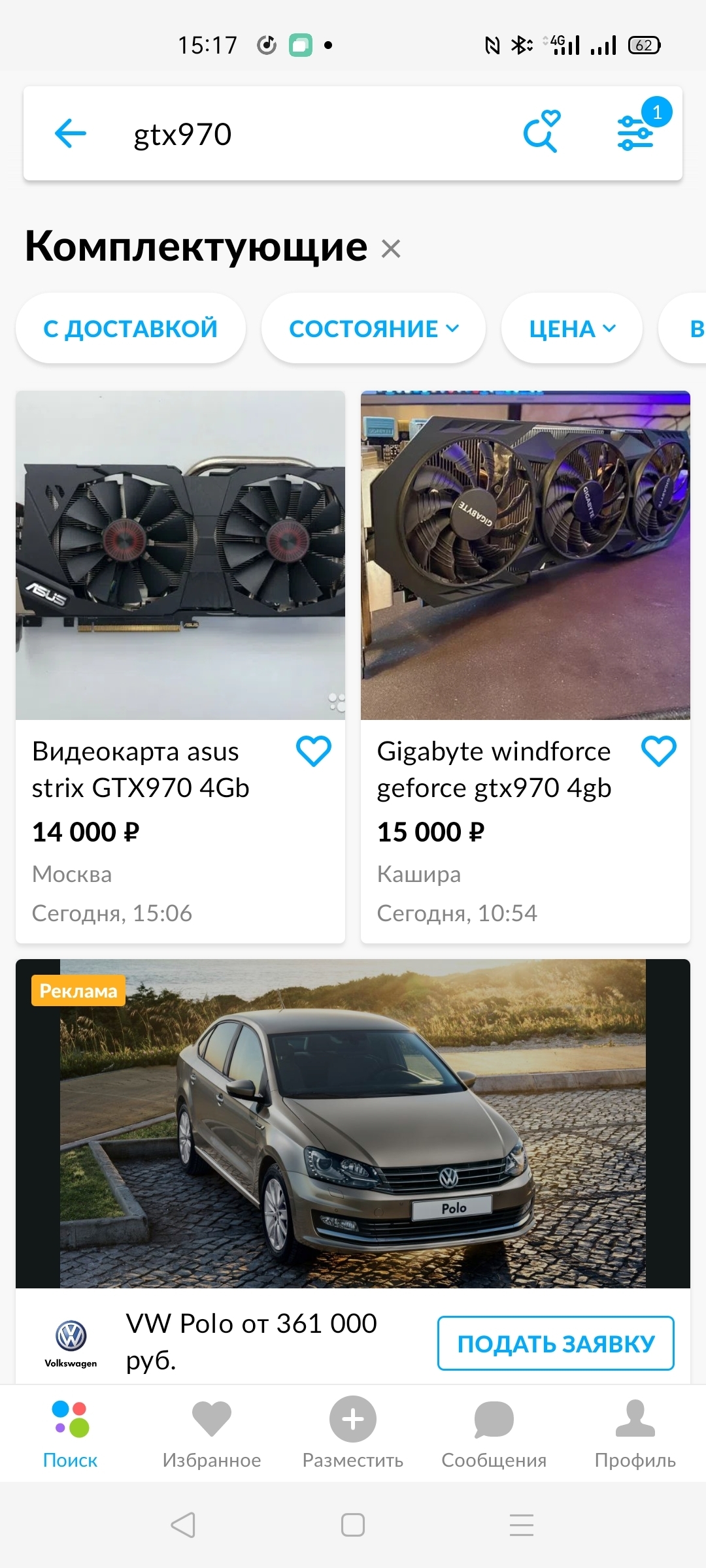Open the VW Polo advertisement
706x1568 pixels.
point(353,1124)
